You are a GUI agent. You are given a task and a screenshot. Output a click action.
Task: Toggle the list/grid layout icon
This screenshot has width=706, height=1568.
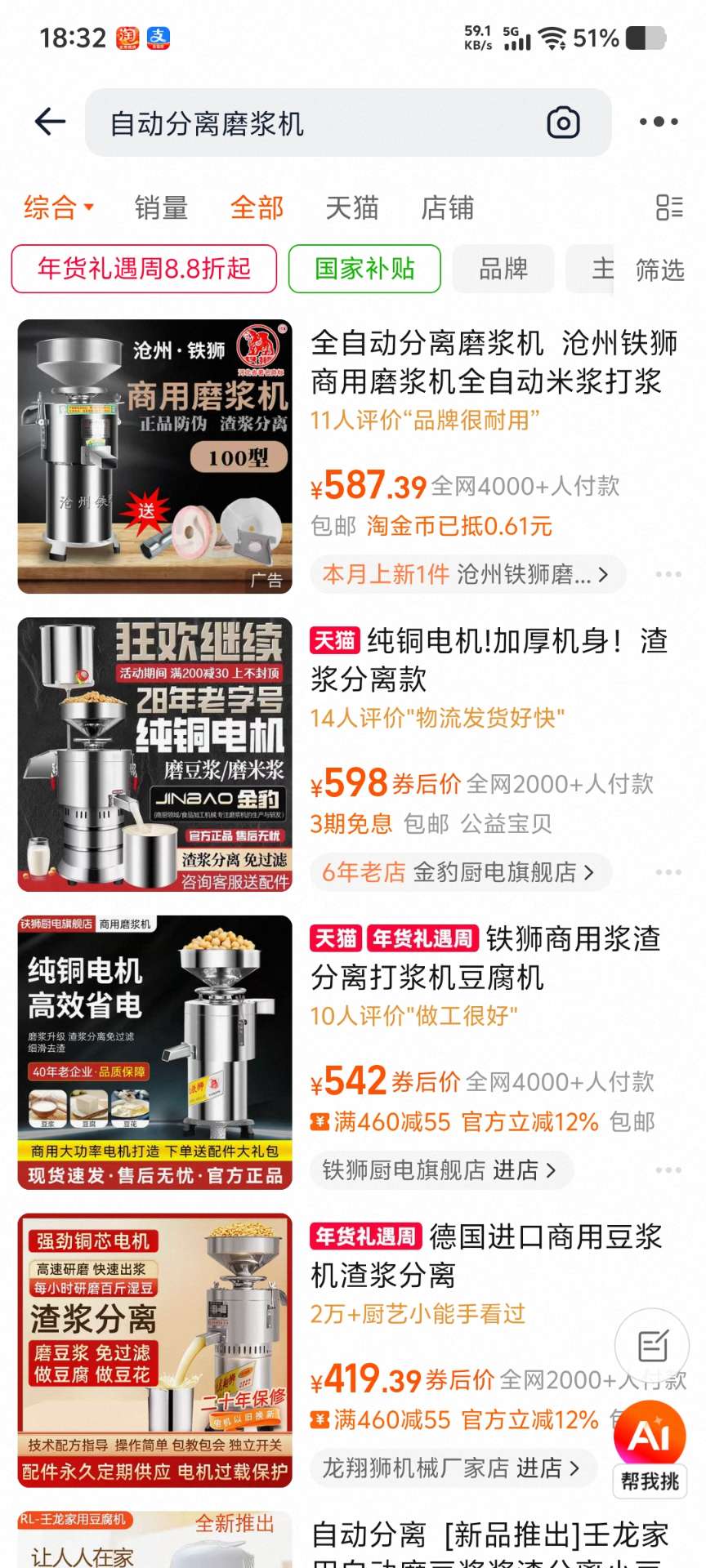pos(669,208)
